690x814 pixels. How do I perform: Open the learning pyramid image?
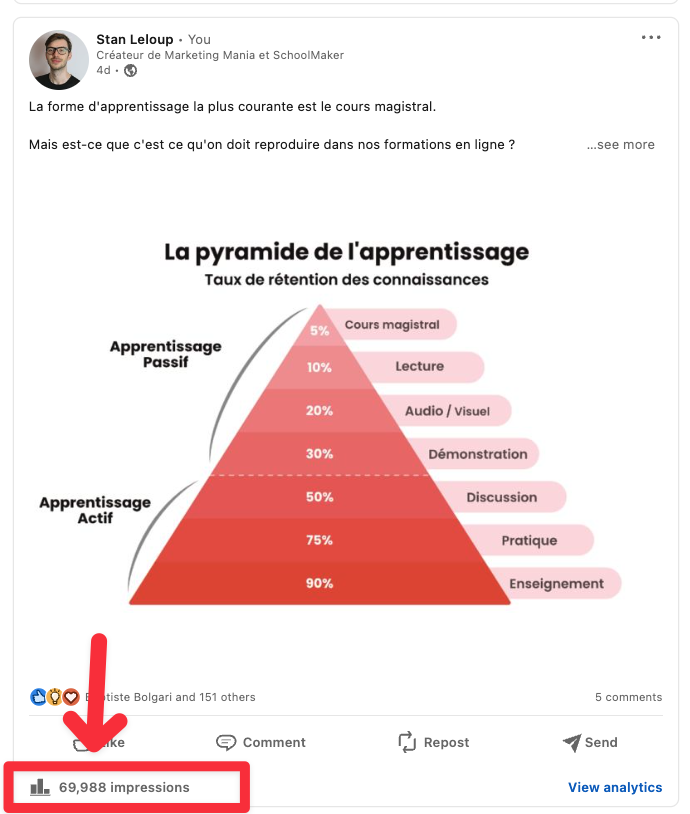346,420
